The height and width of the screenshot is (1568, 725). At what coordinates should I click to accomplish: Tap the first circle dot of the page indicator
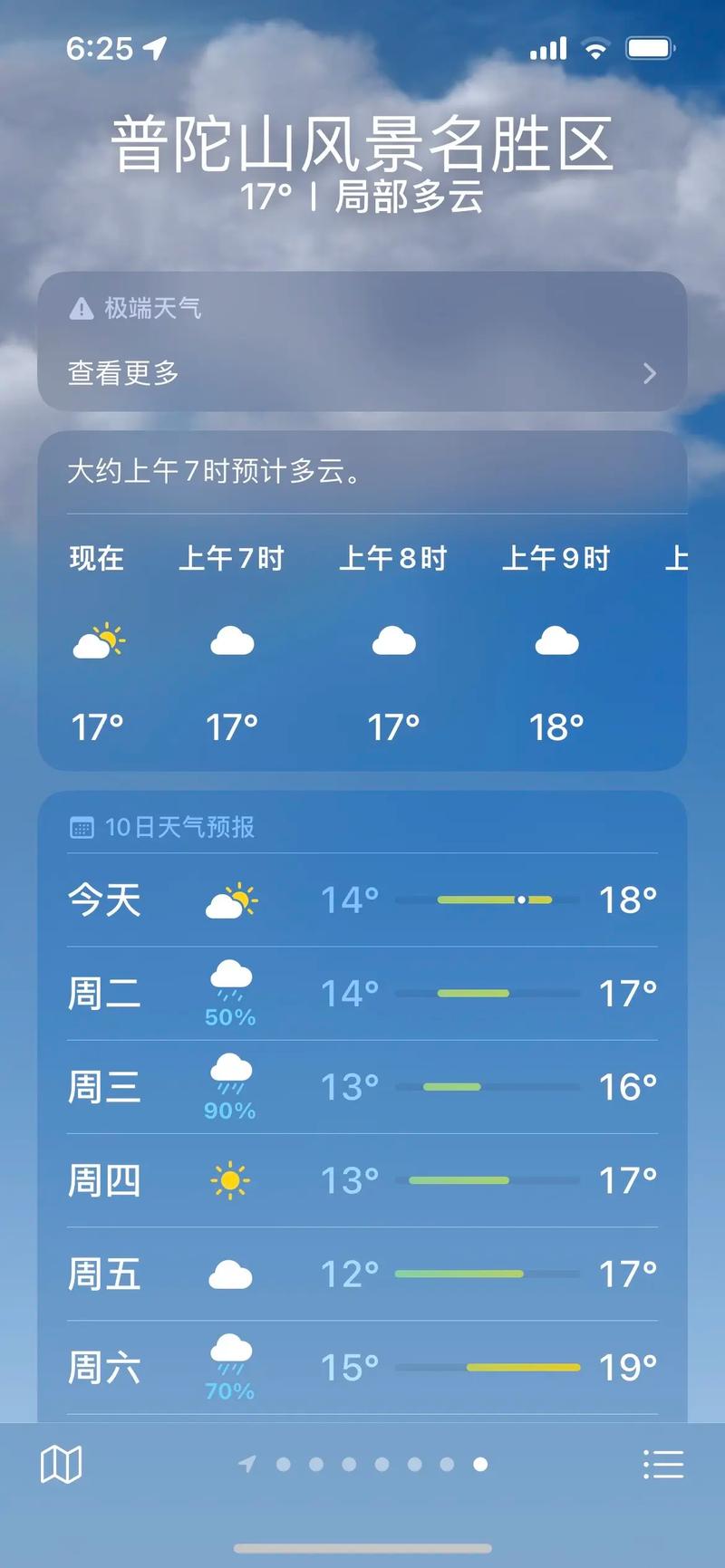283,1462
